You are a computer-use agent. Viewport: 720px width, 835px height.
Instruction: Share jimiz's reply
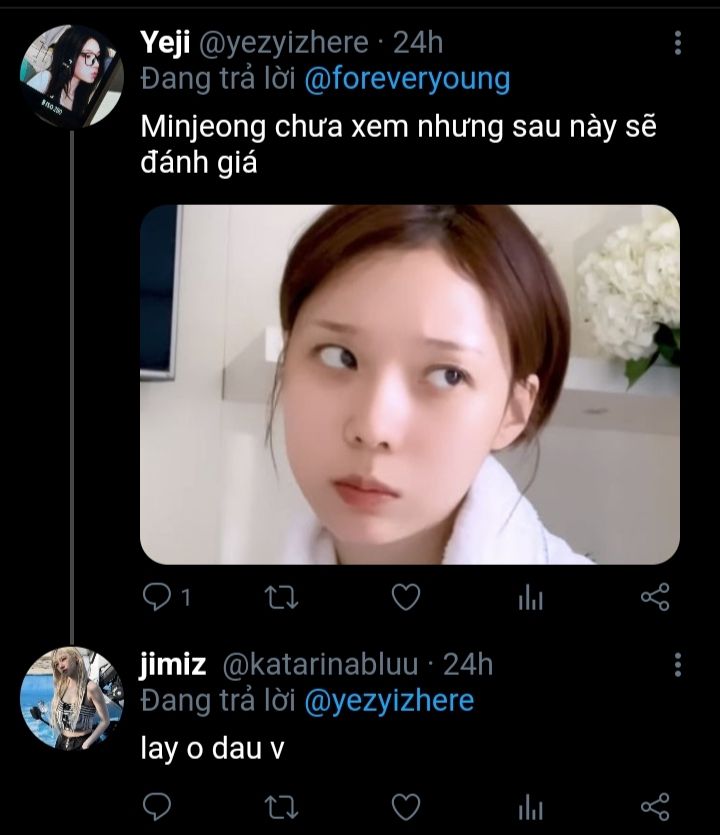(x=654, y=805)
